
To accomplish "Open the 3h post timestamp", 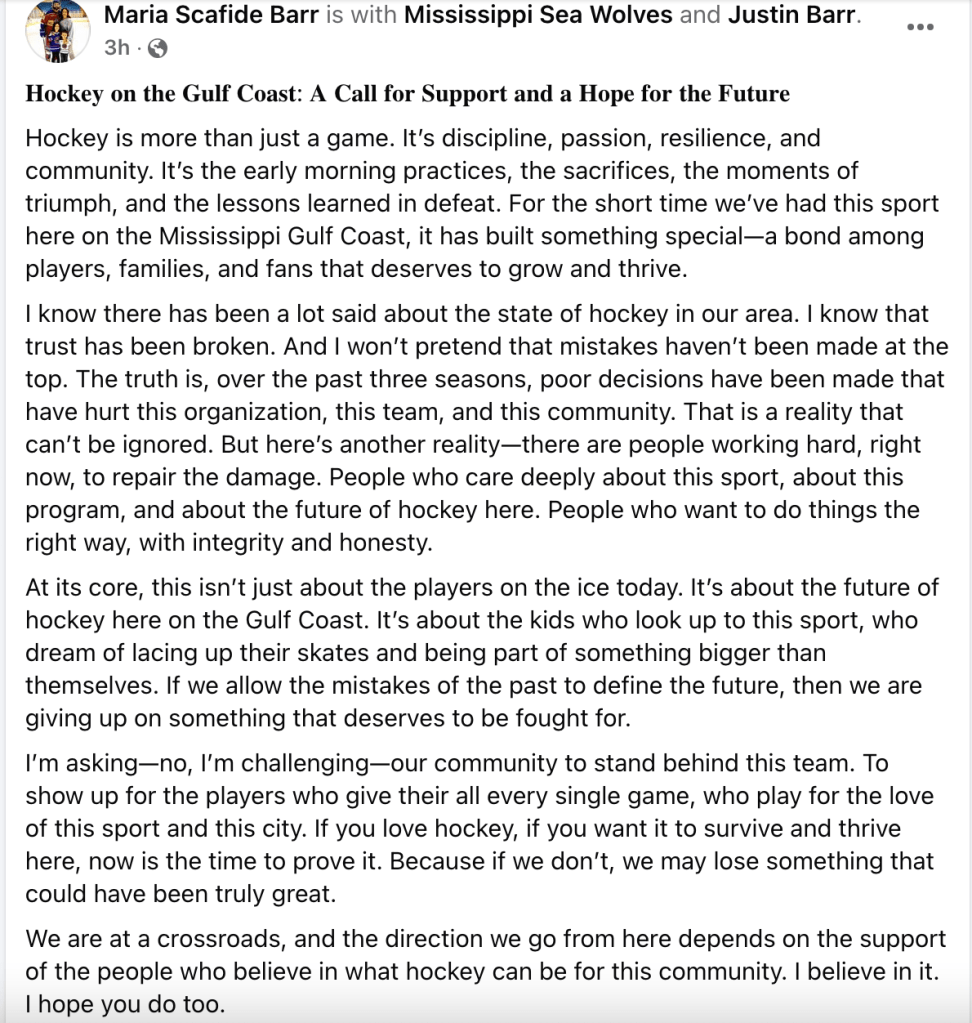I will click(115, 47).
